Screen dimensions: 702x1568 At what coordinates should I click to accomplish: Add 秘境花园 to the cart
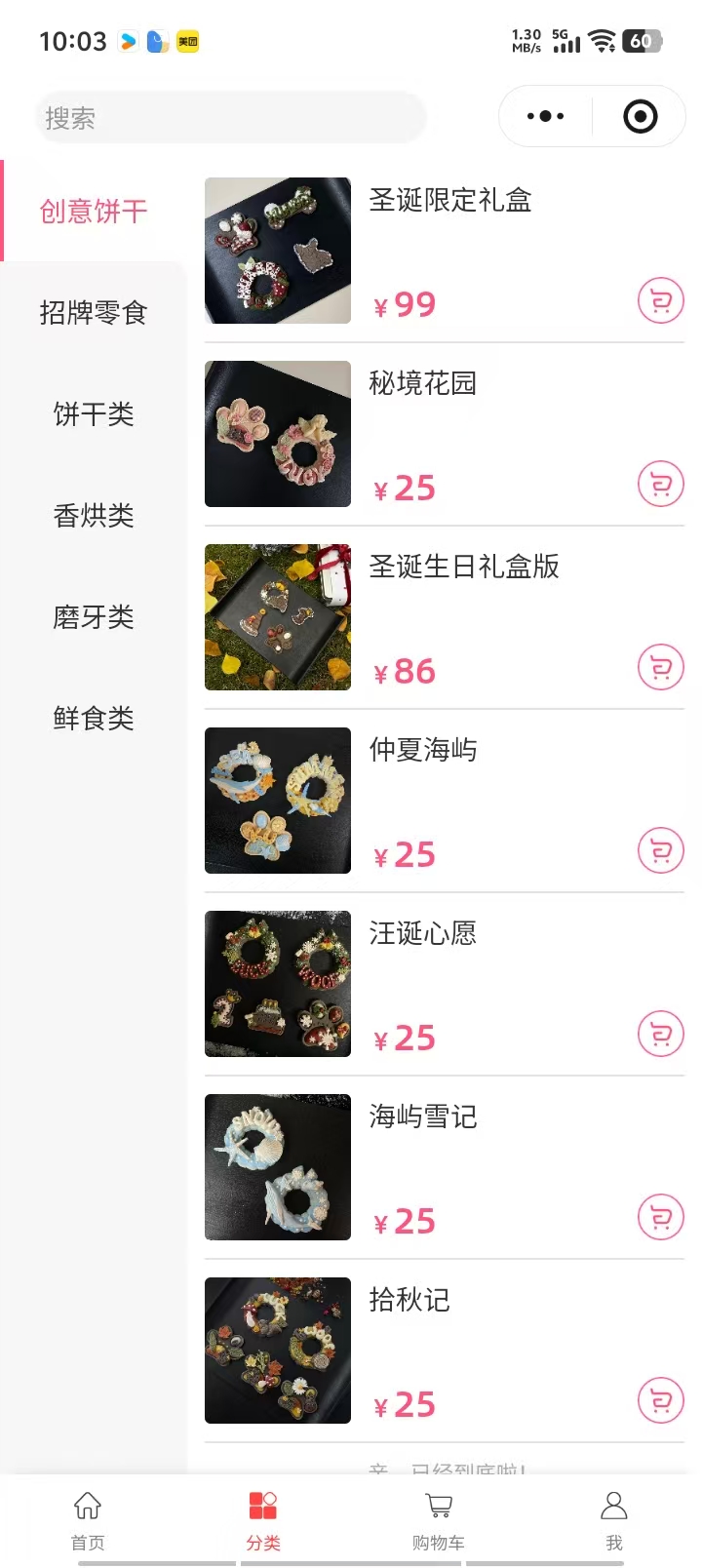(x=660, y=485)
